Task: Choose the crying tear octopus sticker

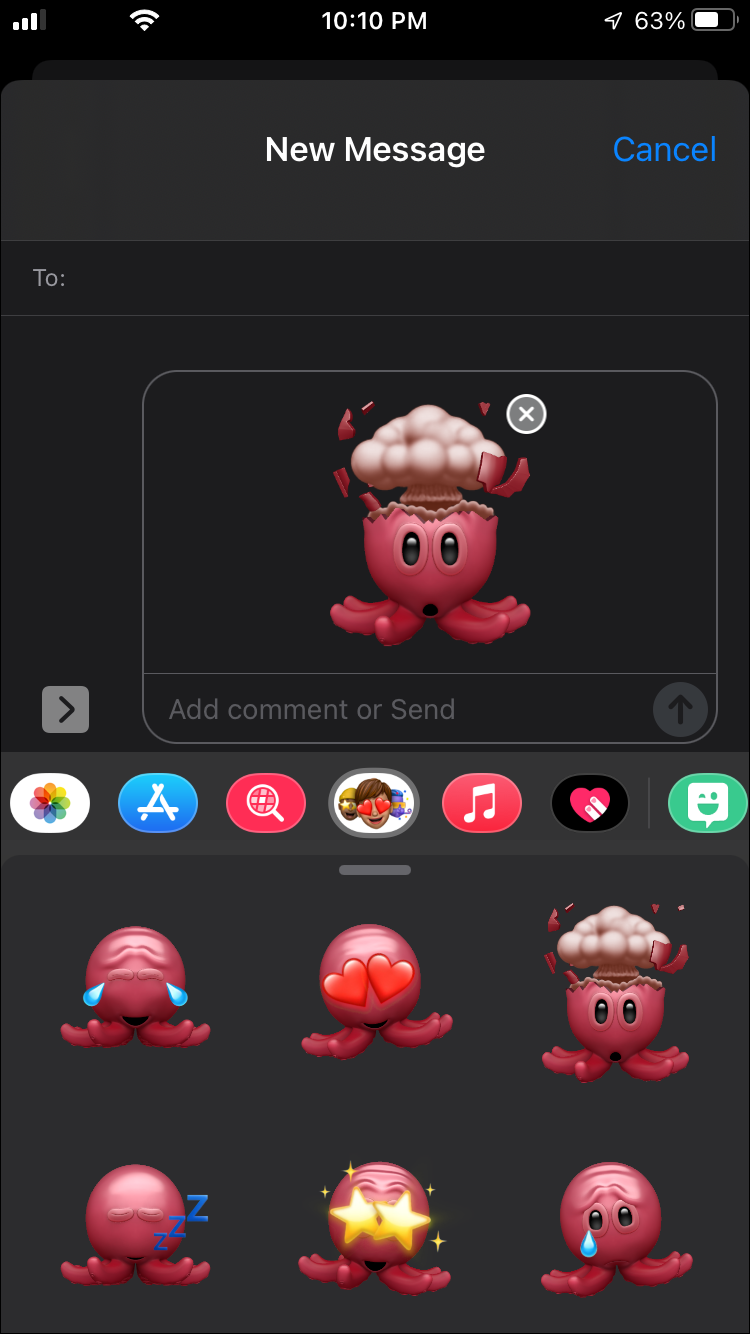Action: tap(614, 1226)
